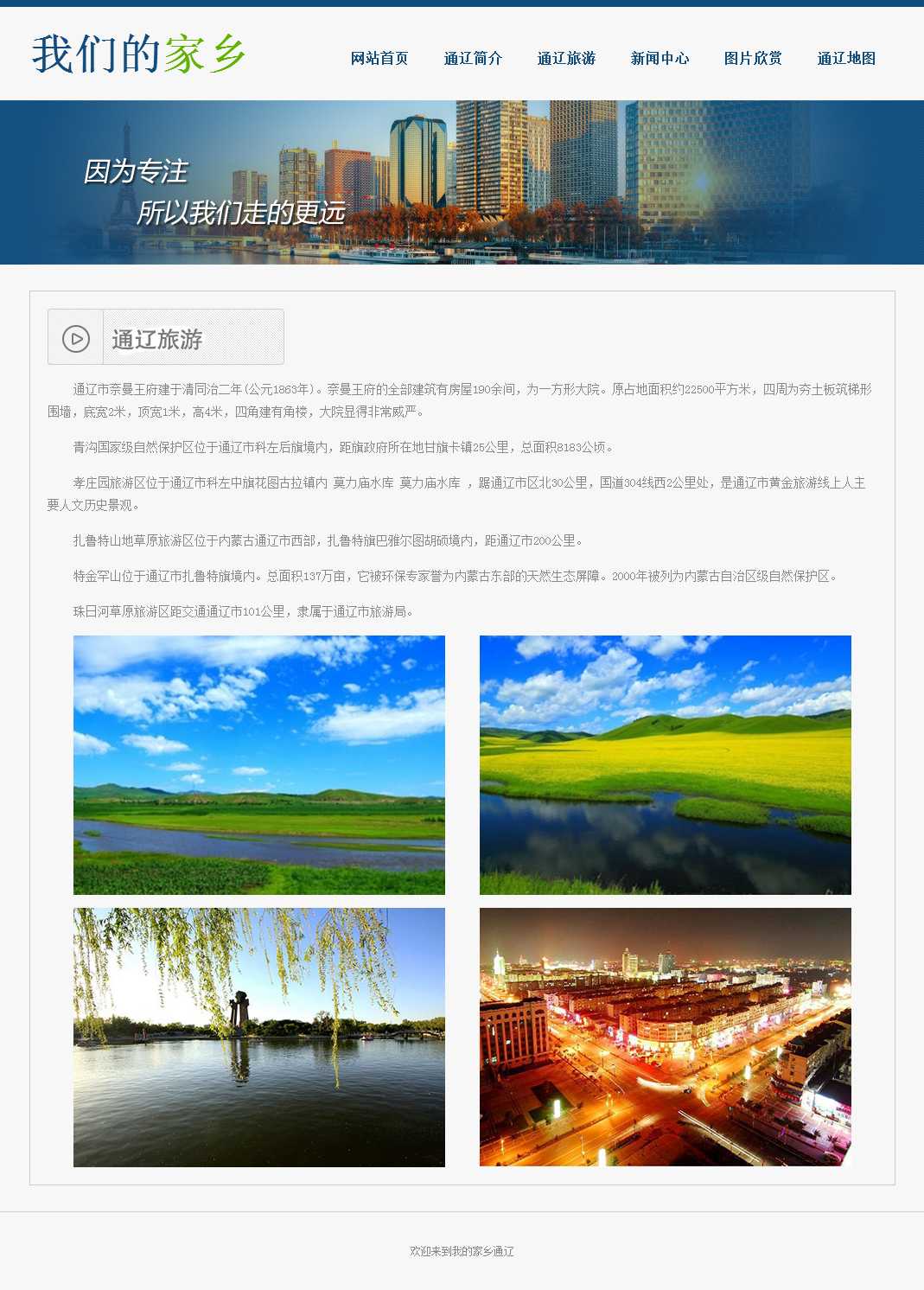
Task: Open the 网站首页 nav link
Action: click(379, 59)
